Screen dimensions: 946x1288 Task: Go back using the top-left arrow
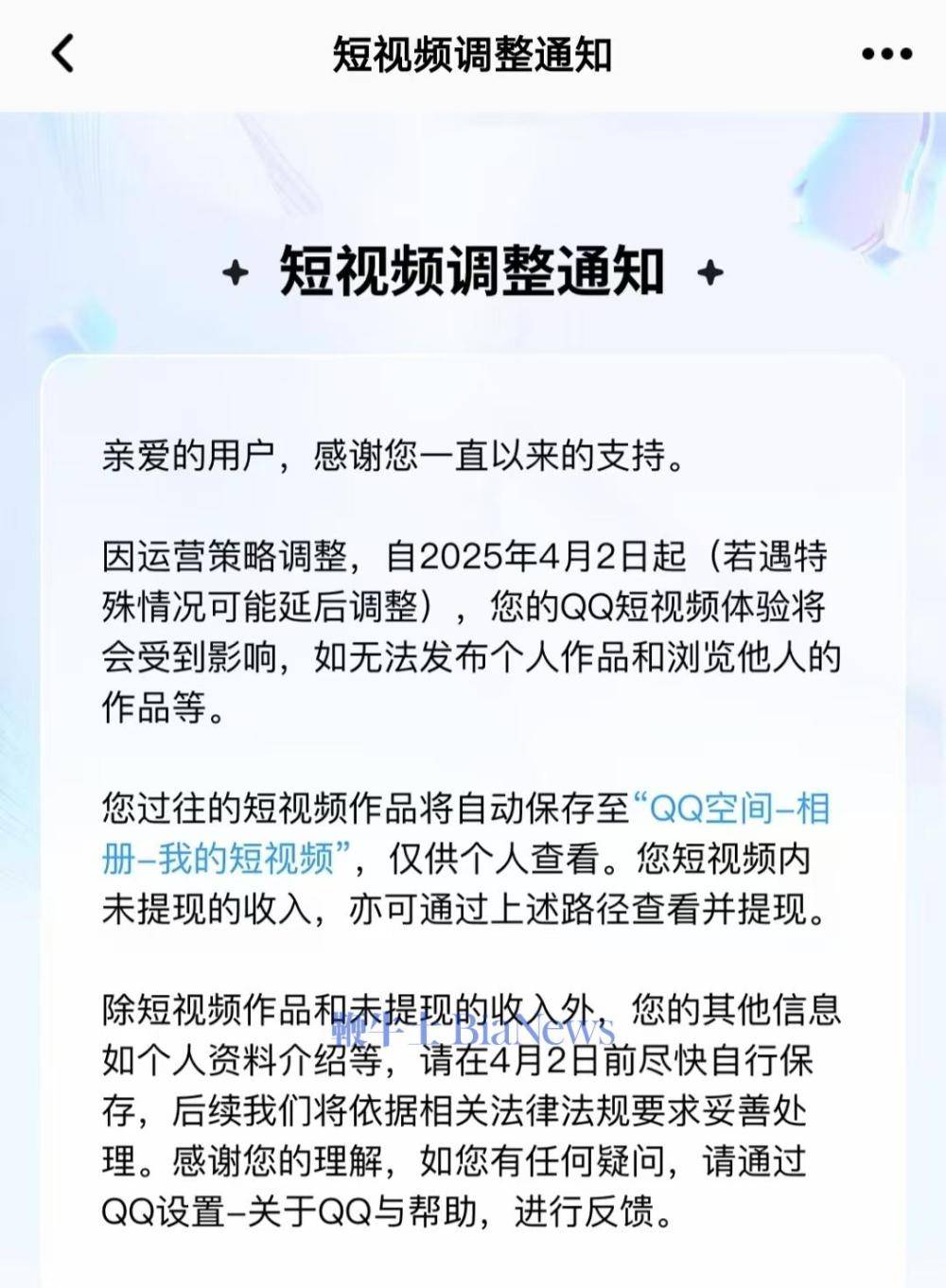[62, 54]
